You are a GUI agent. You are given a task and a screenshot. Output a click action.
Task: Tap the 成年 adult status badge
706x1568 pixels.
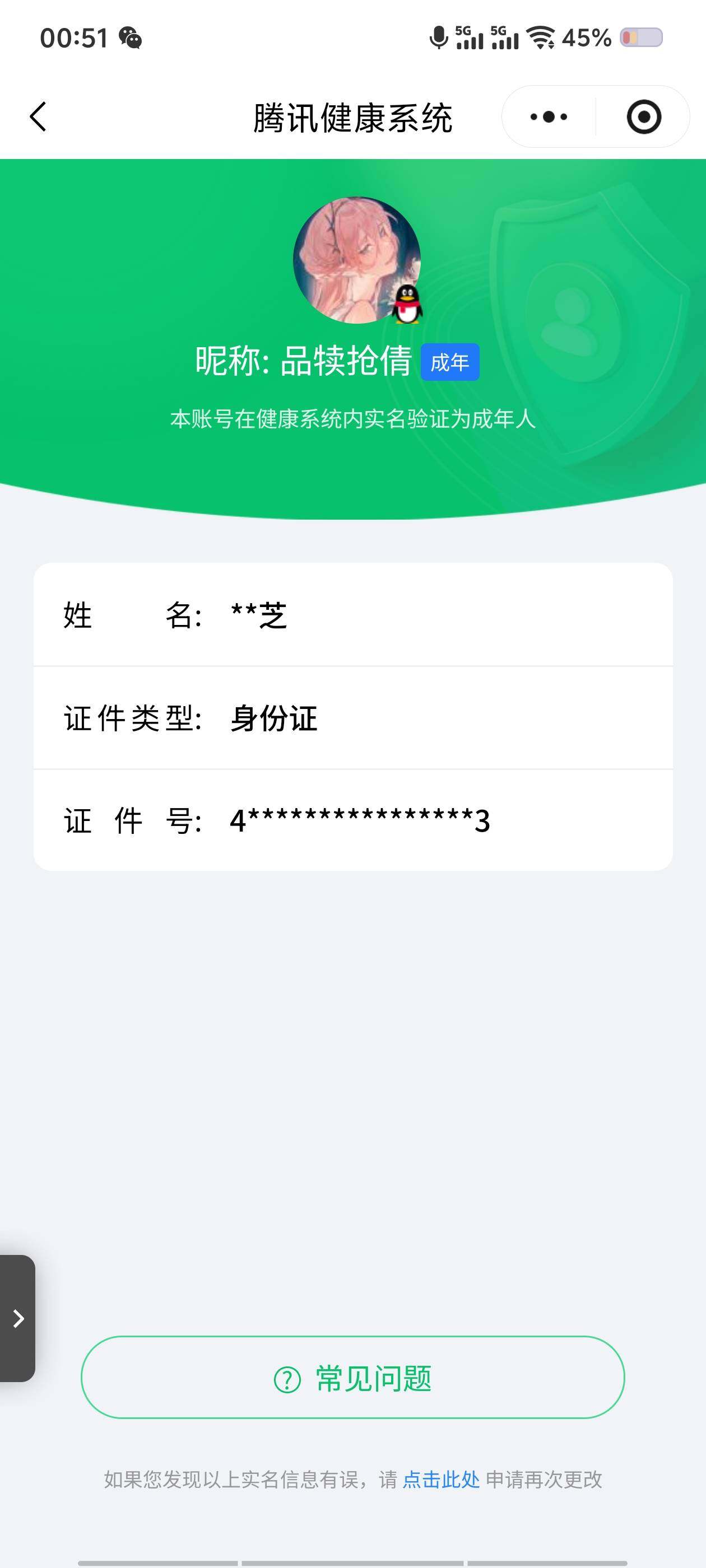[x=450, y=362]
